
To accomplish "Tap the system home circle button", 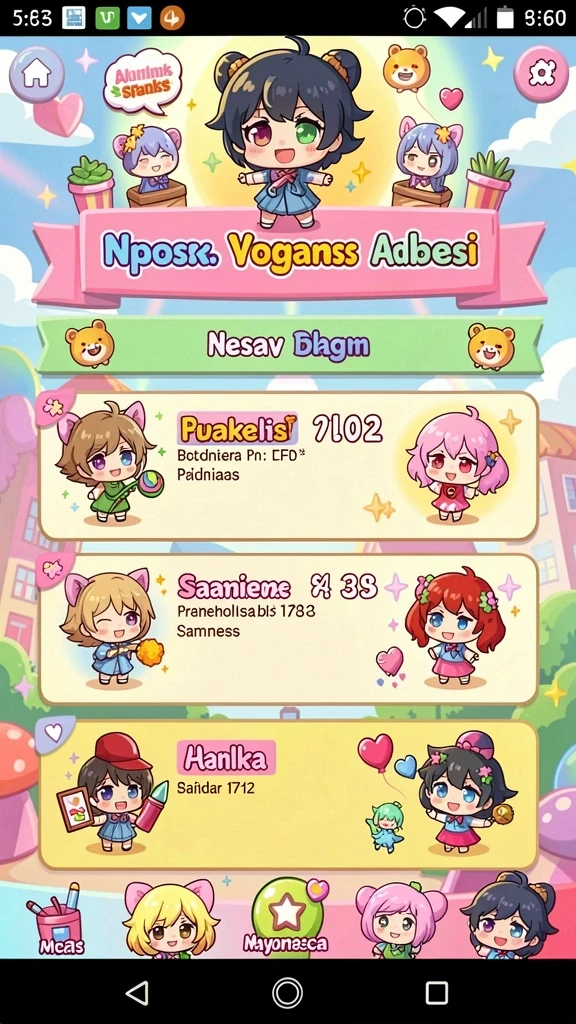I will (287, 993).
